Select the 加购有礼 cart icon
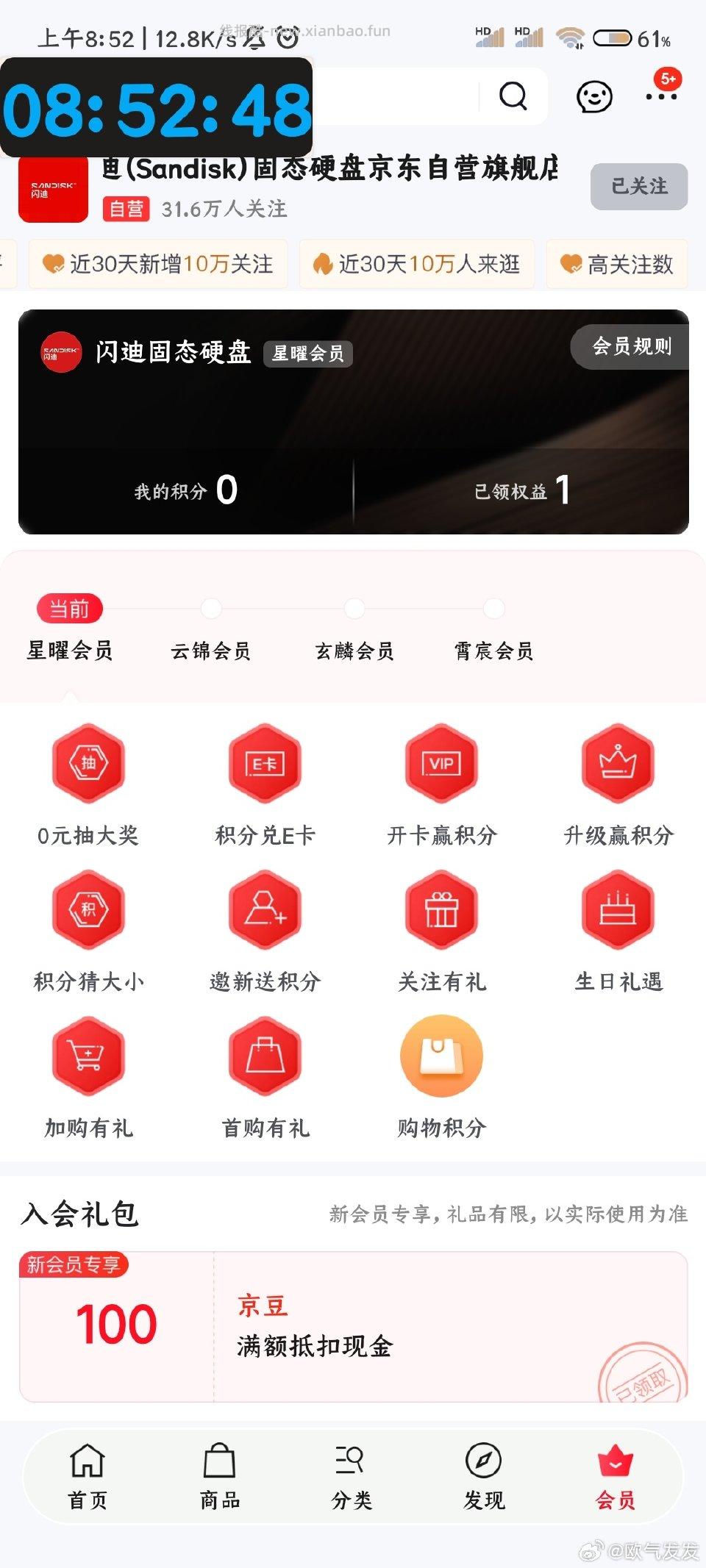 point(88,1057)
